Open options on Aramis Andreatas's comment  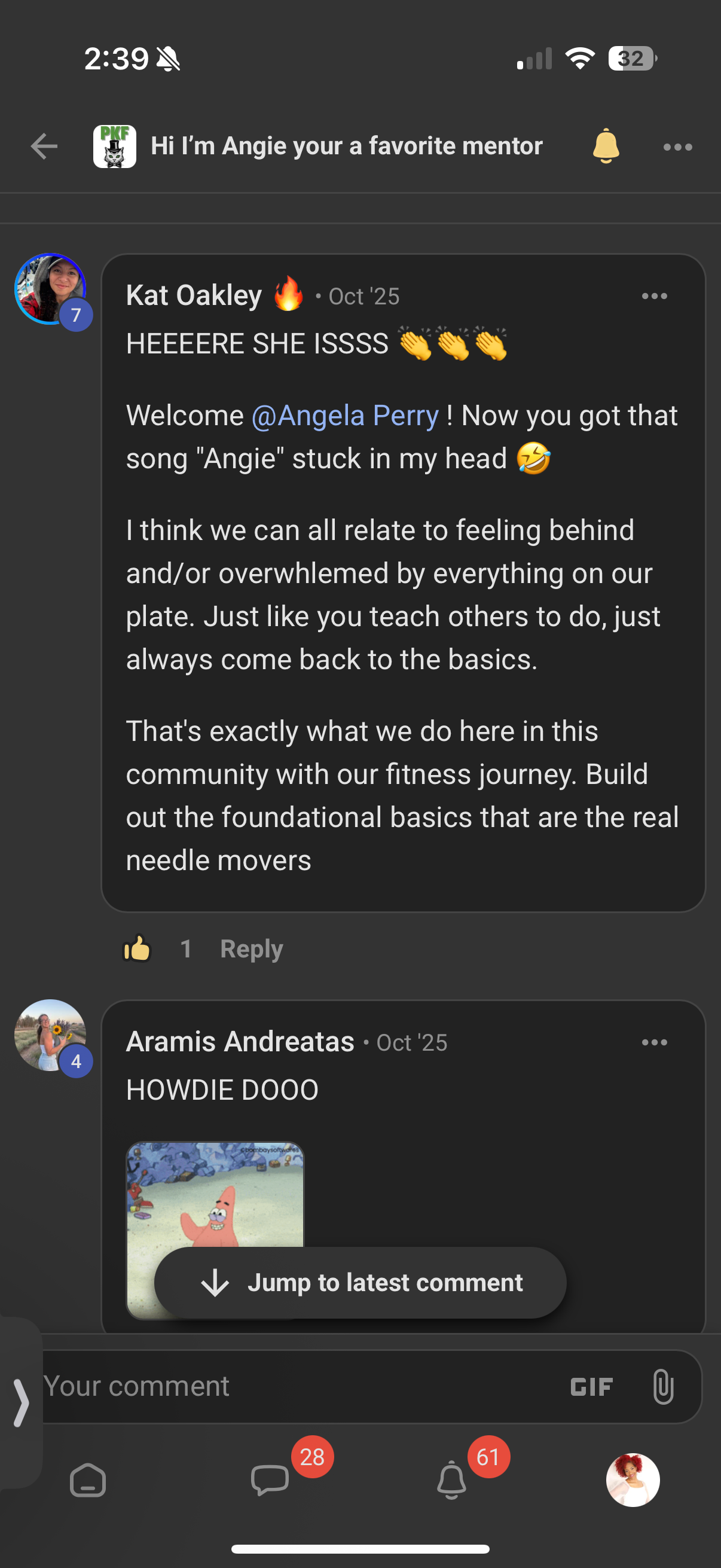coord(654,1043)
